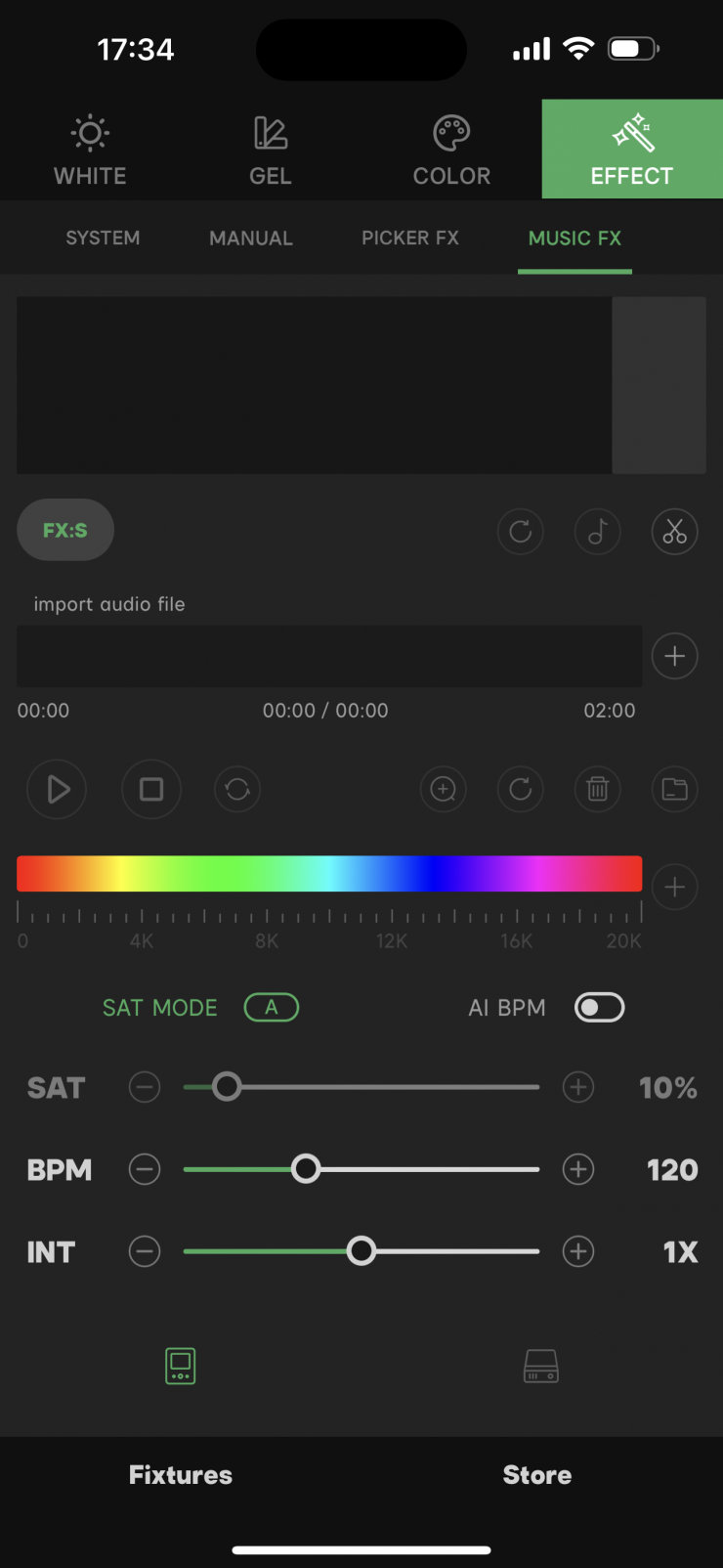This screenshot has width=723, height=1568.
Task: Open the GEL tab
Action: pos(271,151)
